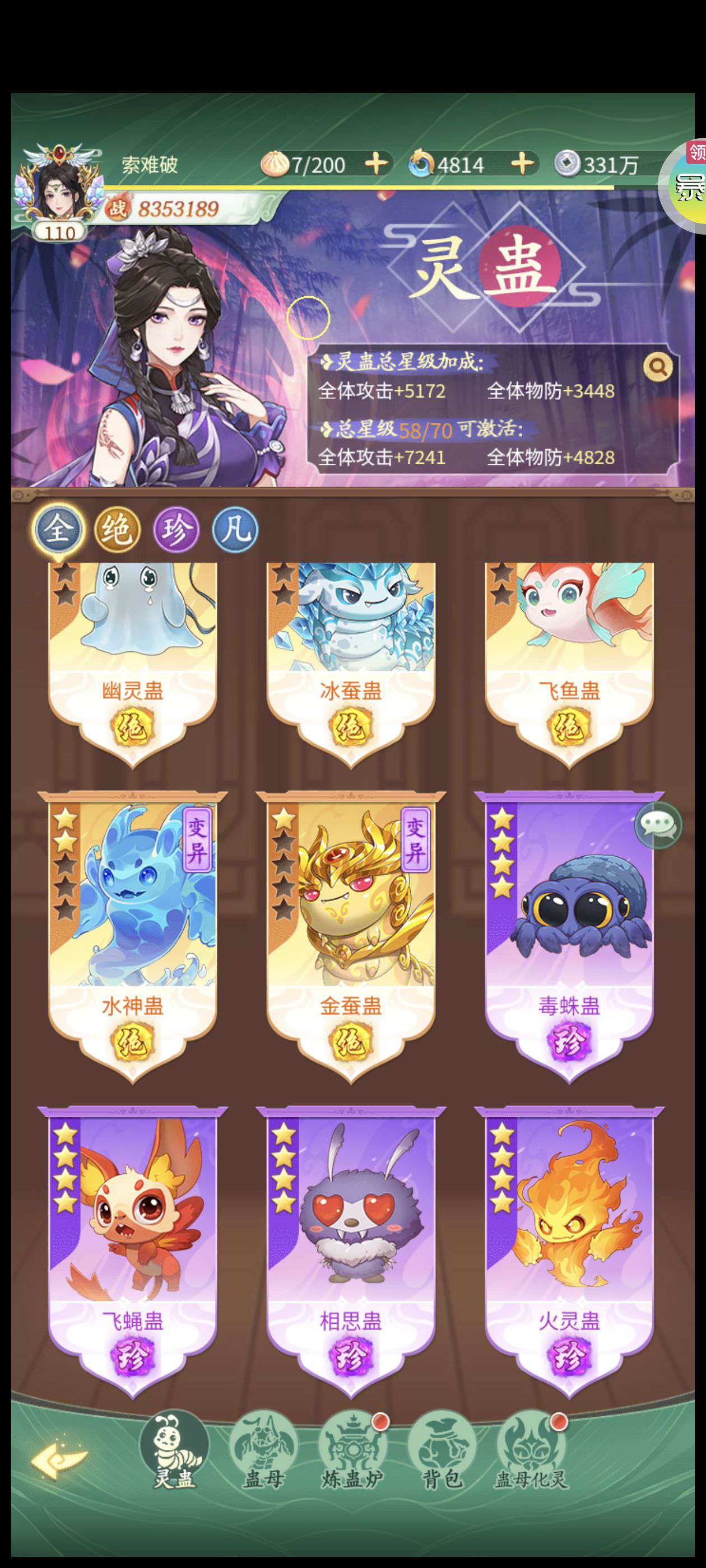The width and height of the screenshot is (706, 1568).
Task: Filter by 凡 rarity
Action: coord(235,530)
